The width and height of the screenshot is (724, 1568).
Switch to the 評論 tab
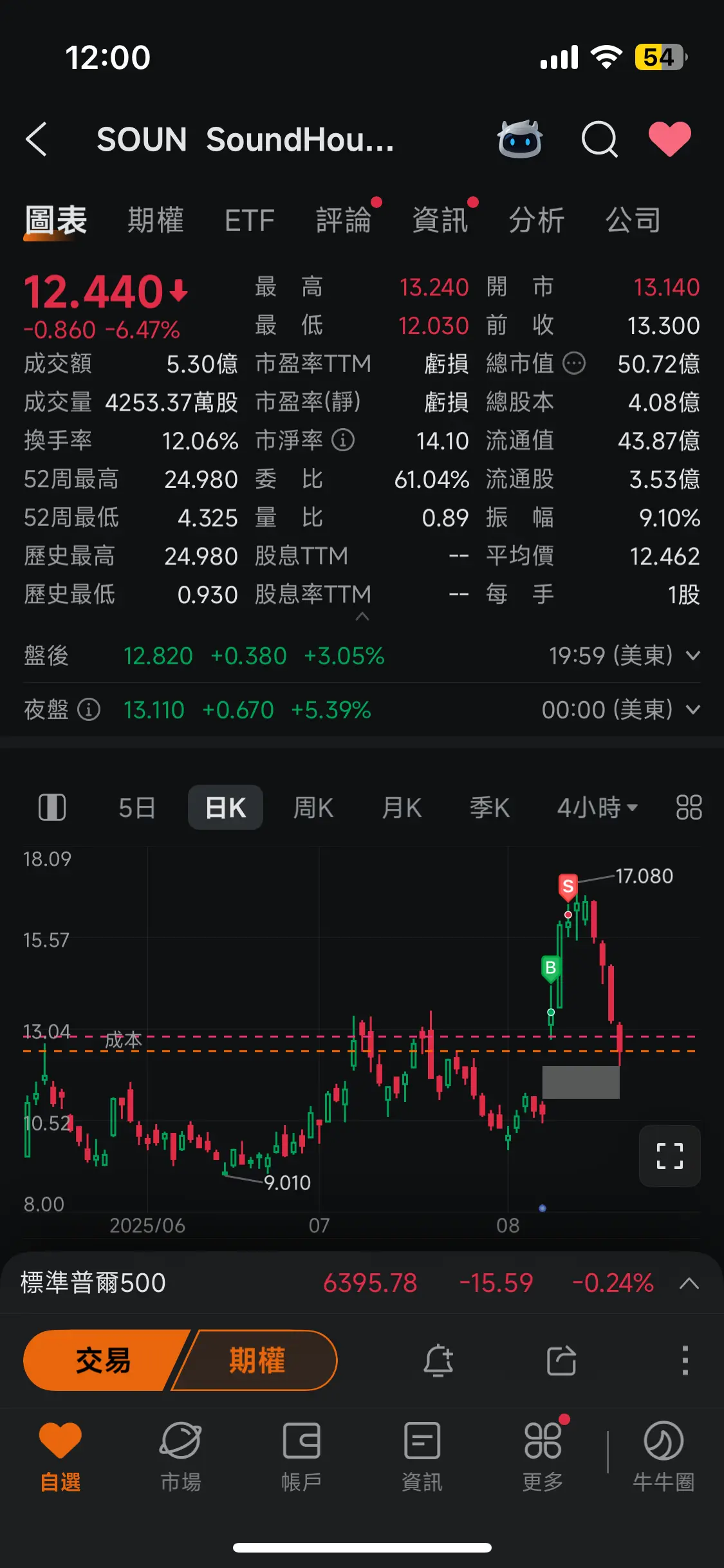click(x=344, y=220)
